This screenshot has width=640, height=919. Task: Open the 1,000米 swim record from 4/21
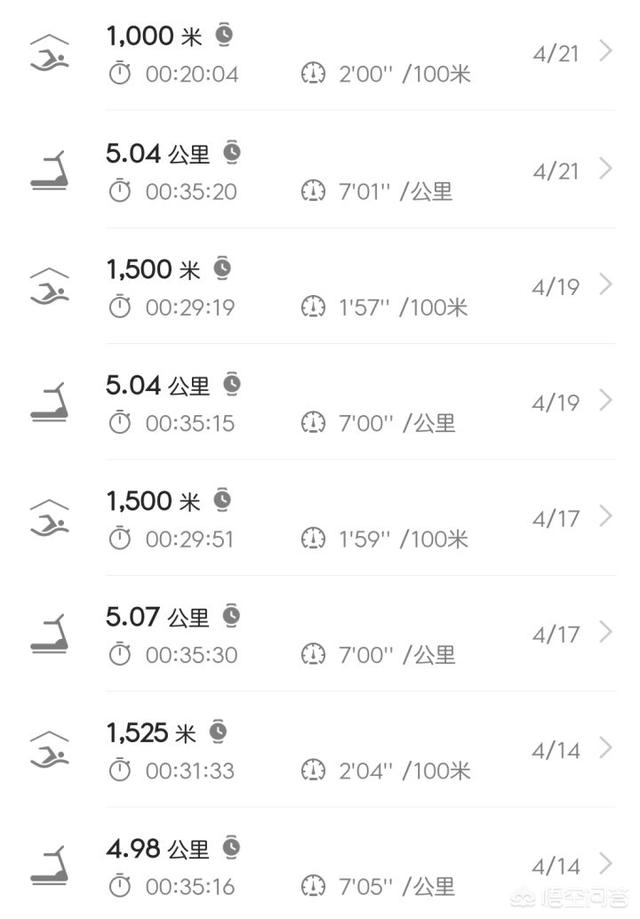tap(320, 54)
